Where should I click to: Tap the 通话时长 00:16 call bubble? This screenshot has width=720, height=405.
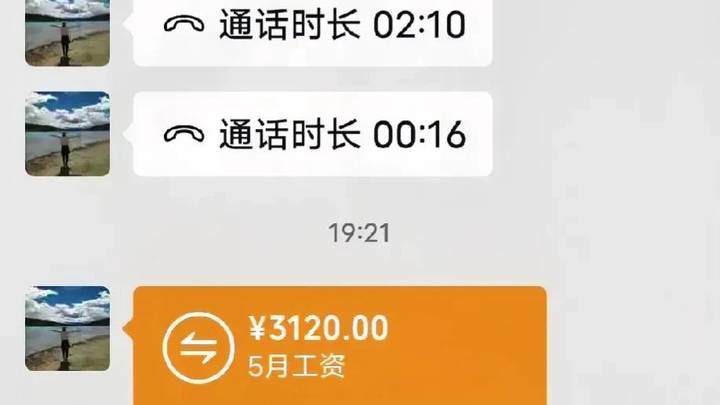(x=312, y=134)
